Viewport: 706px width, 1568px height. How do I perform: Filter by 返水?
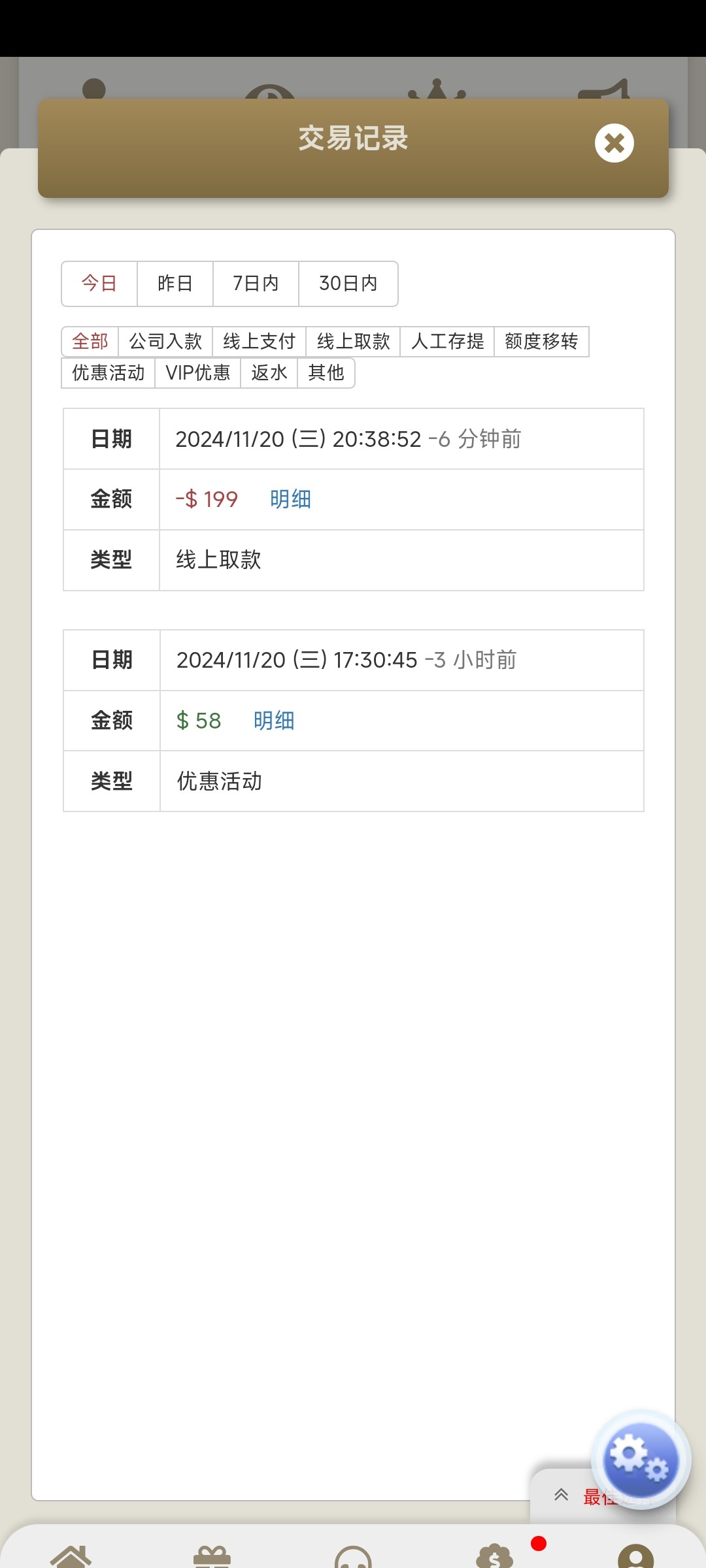pos(269,373)
